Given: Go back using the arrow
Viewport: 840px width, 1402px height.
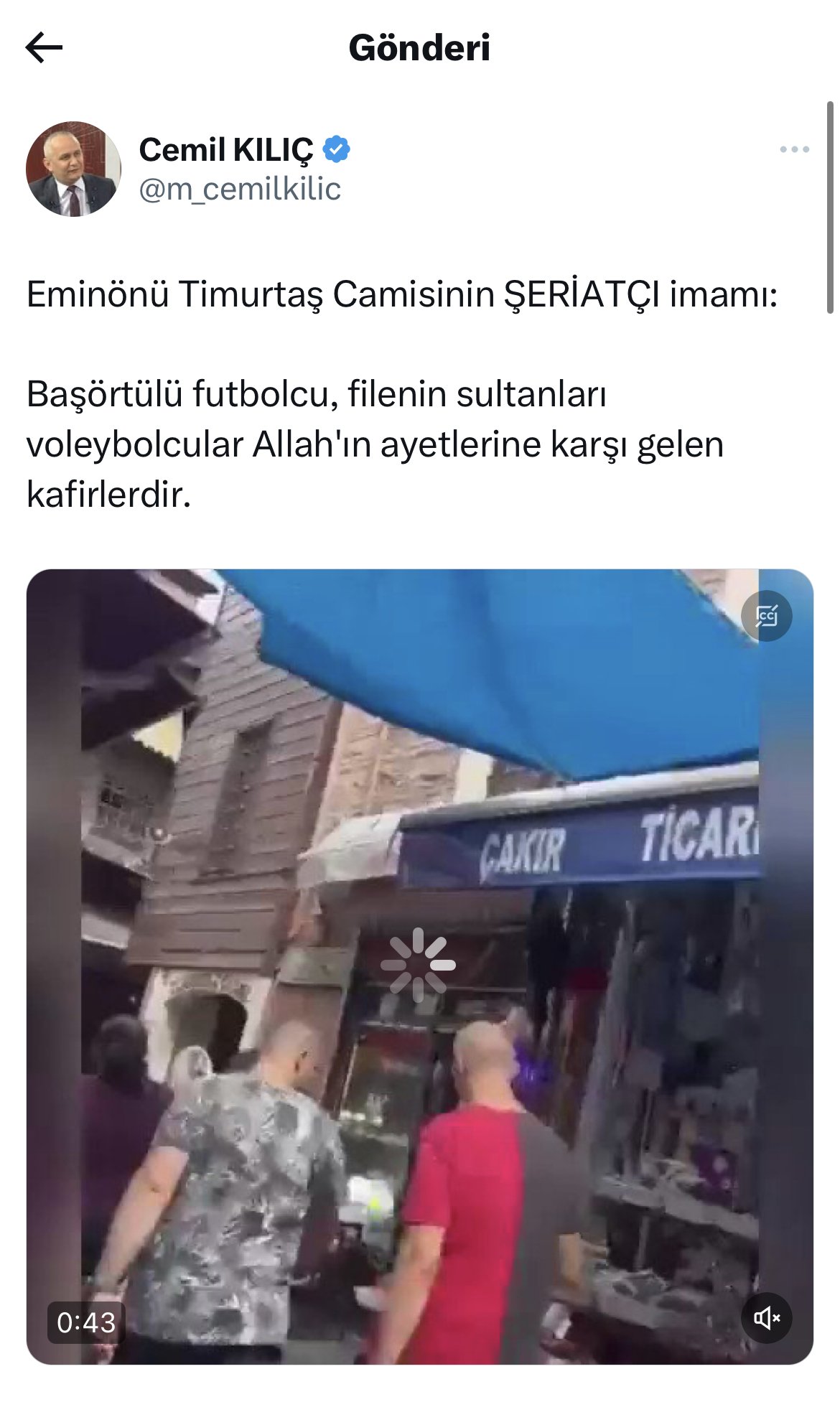Looking at the screenshot, I should 44,48.
